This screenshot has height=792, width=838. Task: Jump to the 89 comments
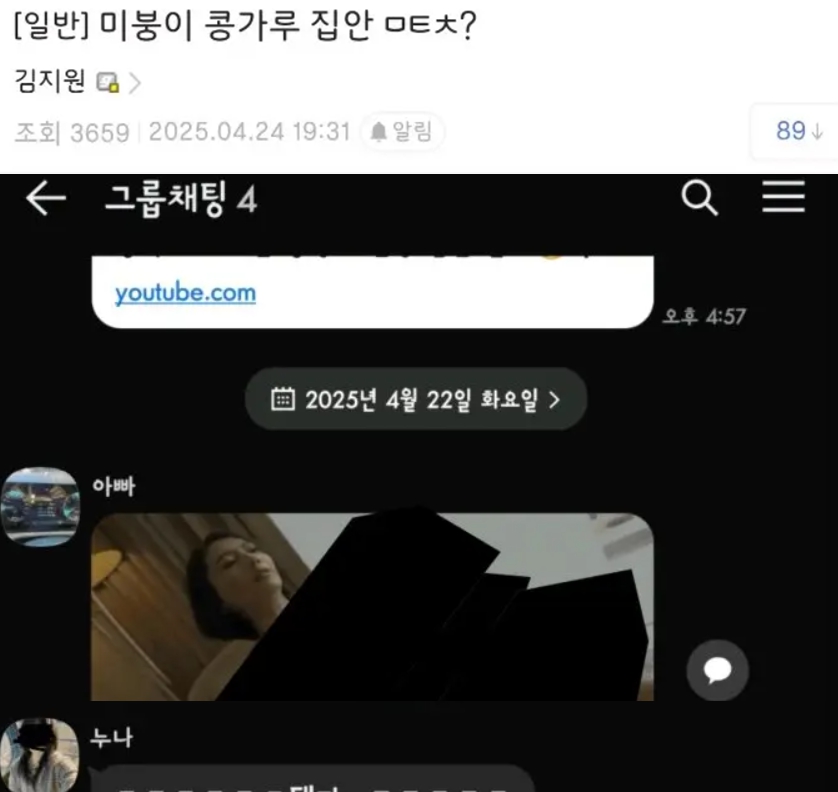coord(797,131)
